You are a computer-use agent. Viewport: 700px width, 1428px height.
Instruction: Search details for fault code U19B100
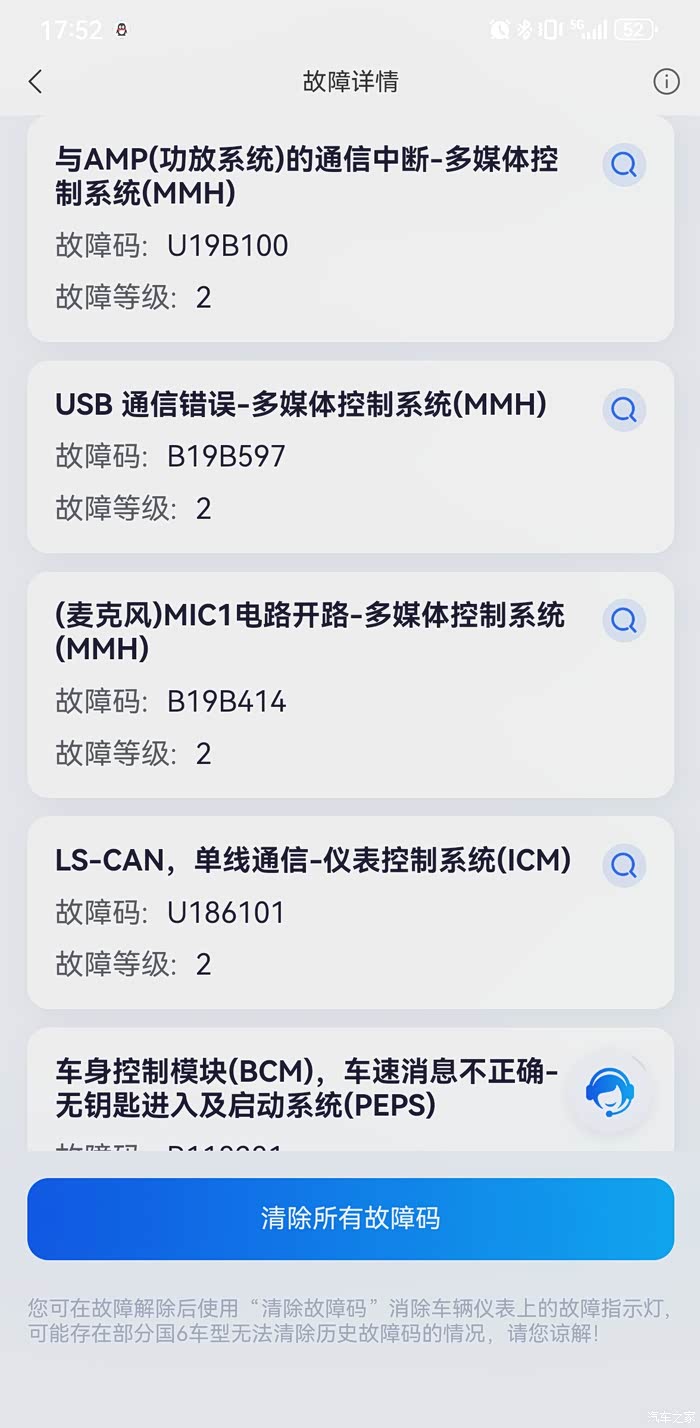(x=624, y=165)
